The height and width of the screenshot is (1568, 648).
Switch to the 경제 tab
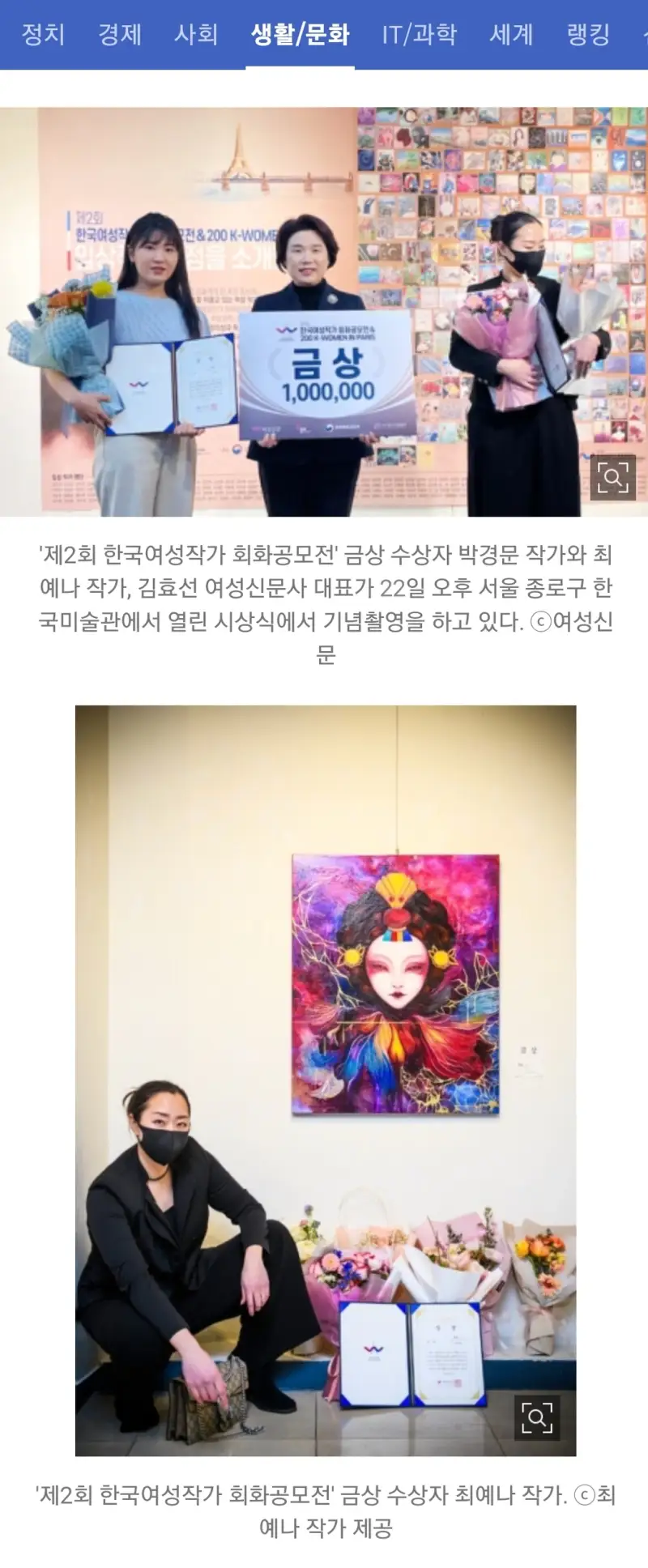point(120,34)
